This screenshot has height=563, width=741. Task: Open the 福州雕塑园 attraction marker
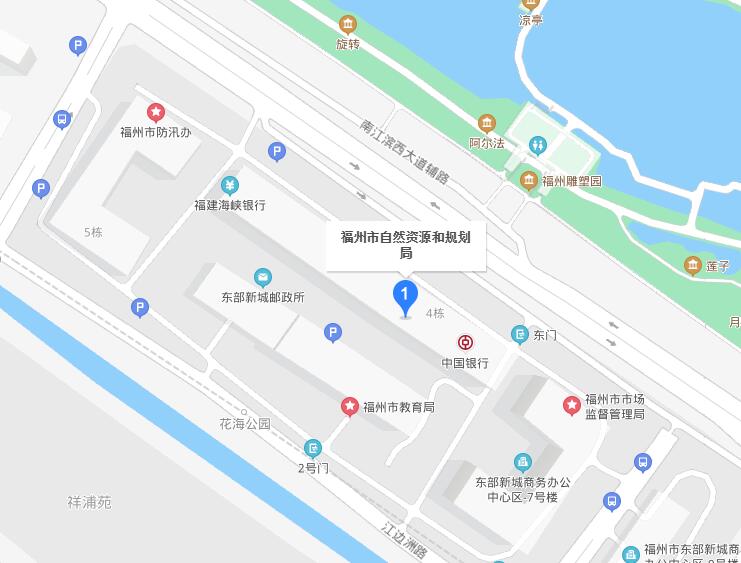click(x=529, y=180)
